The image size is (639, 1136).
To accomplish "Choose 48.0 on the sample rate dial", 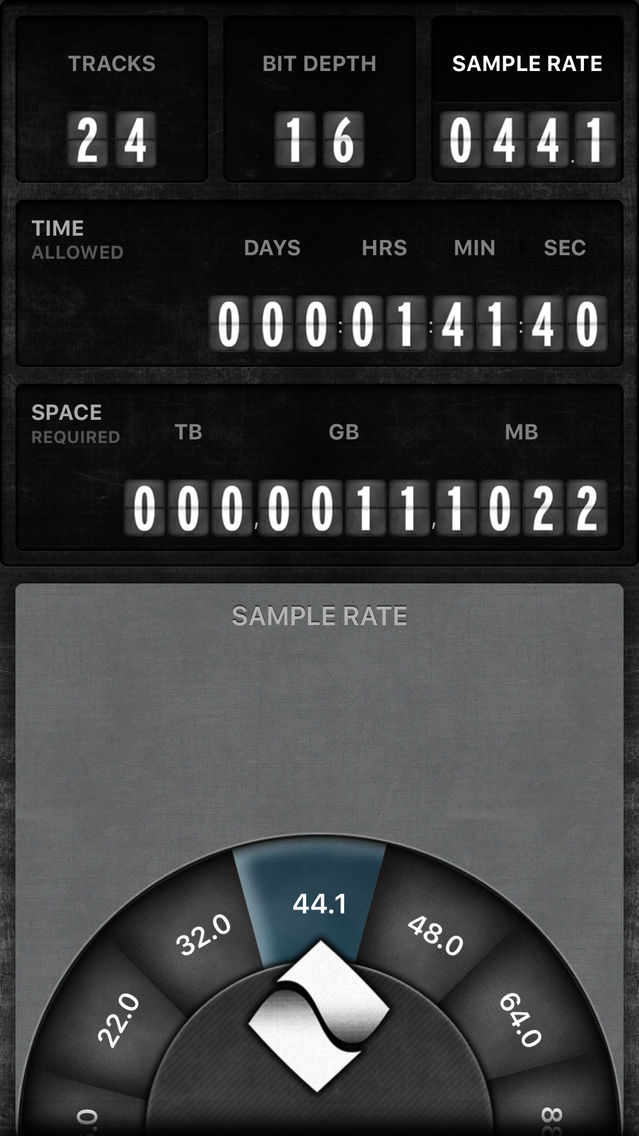I will coord(435,935).
